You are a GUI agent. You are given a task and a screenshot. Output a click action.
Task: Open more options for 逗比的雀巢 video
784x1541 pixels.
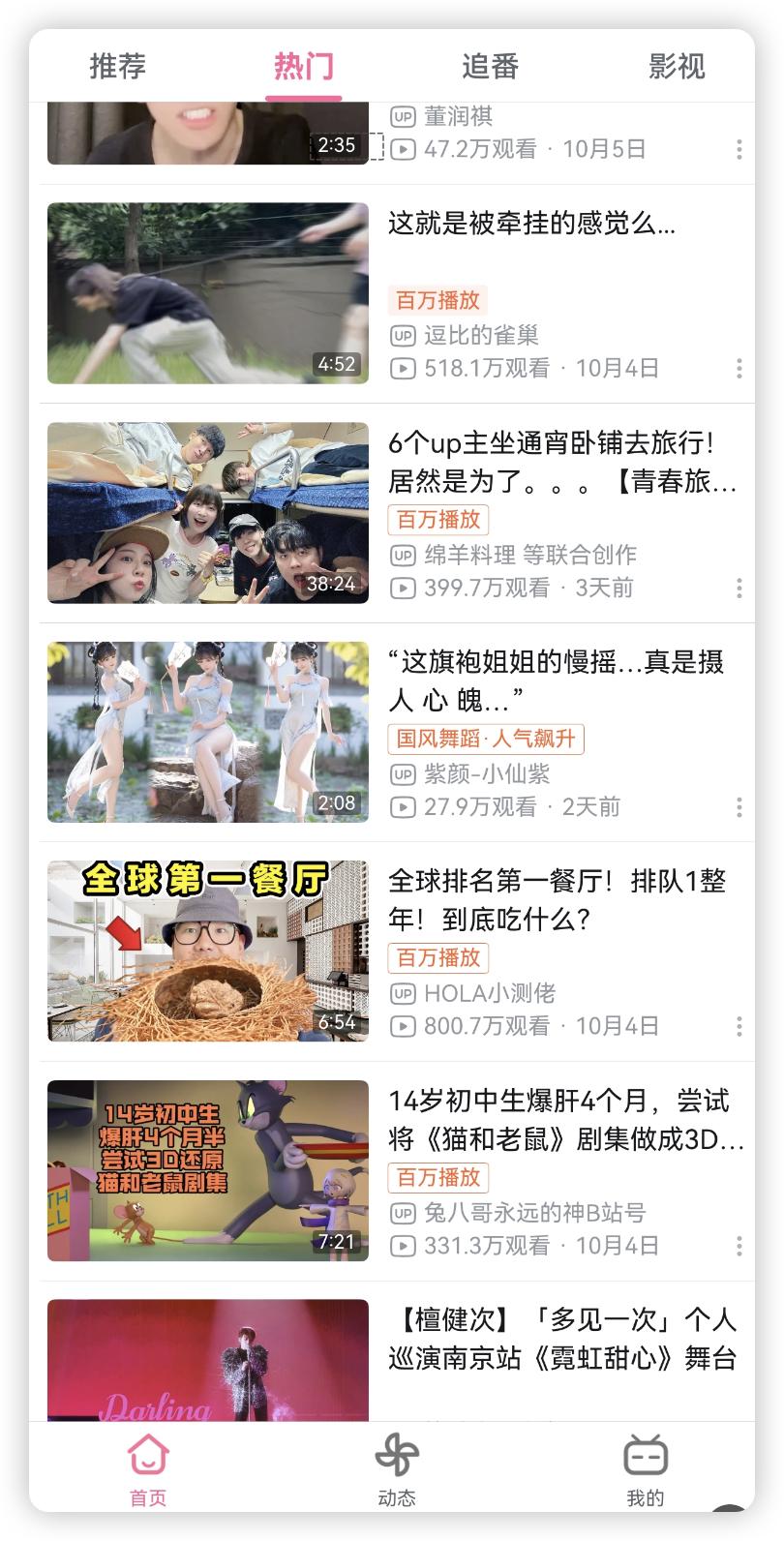coord(739,369)
